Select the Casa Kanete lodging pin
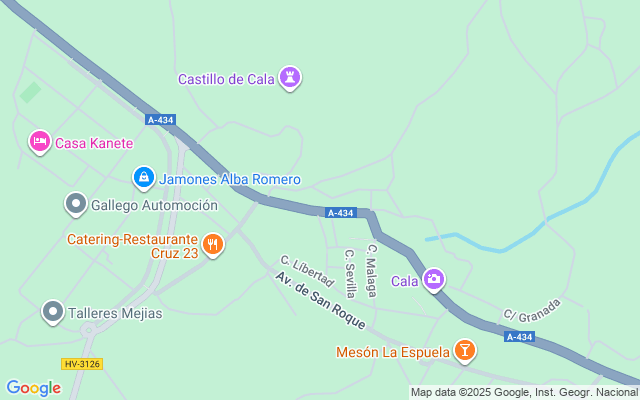Viewport: 640px width, 400px height. (x=39, y=143)
